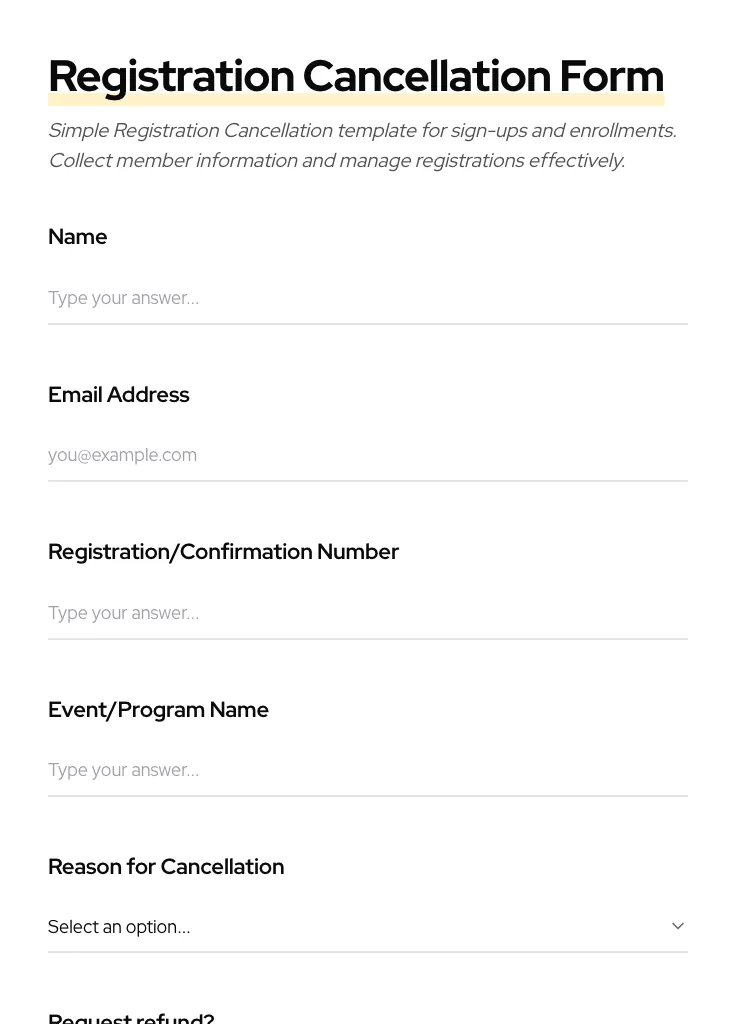Click the Event/Program Name heading

(x=158, y=709)
